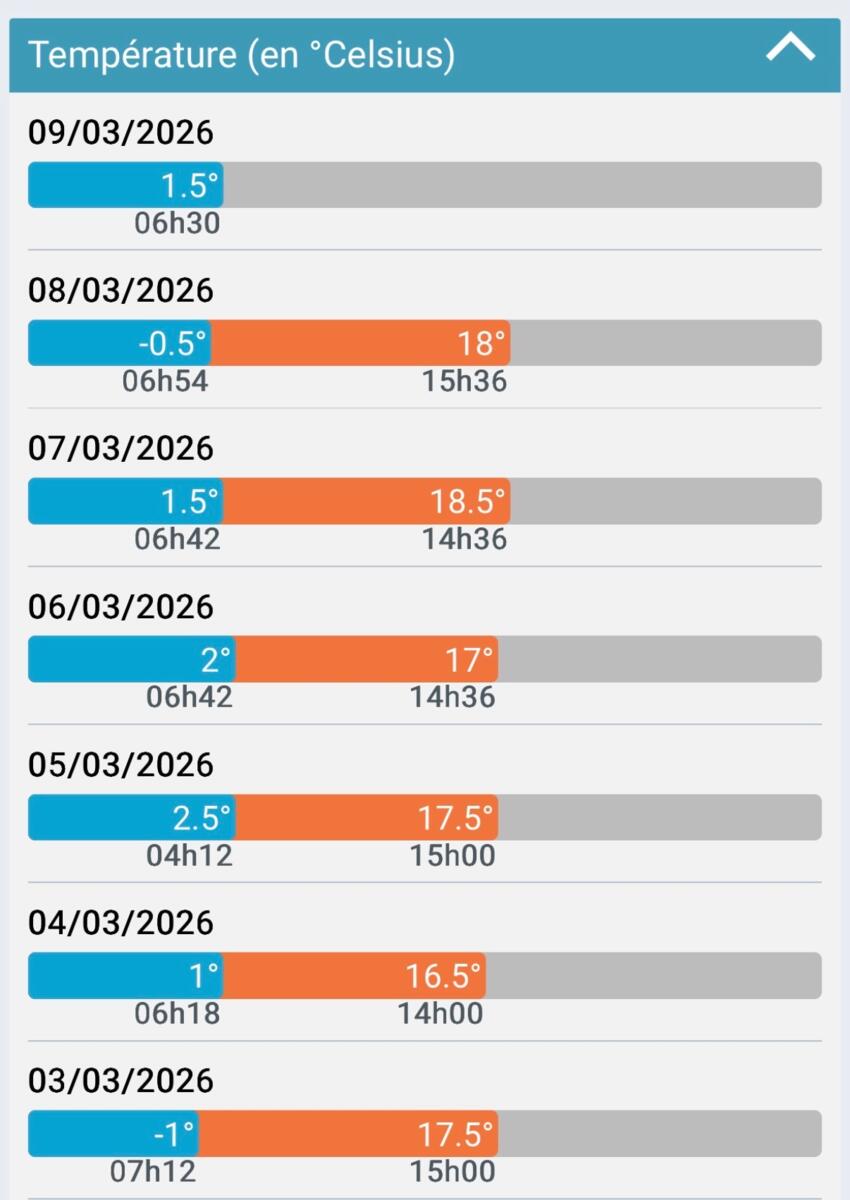Collapse the Température section
Viewport: 850px width, 1200px height.
pyautogui.click(x=790, y=50)
